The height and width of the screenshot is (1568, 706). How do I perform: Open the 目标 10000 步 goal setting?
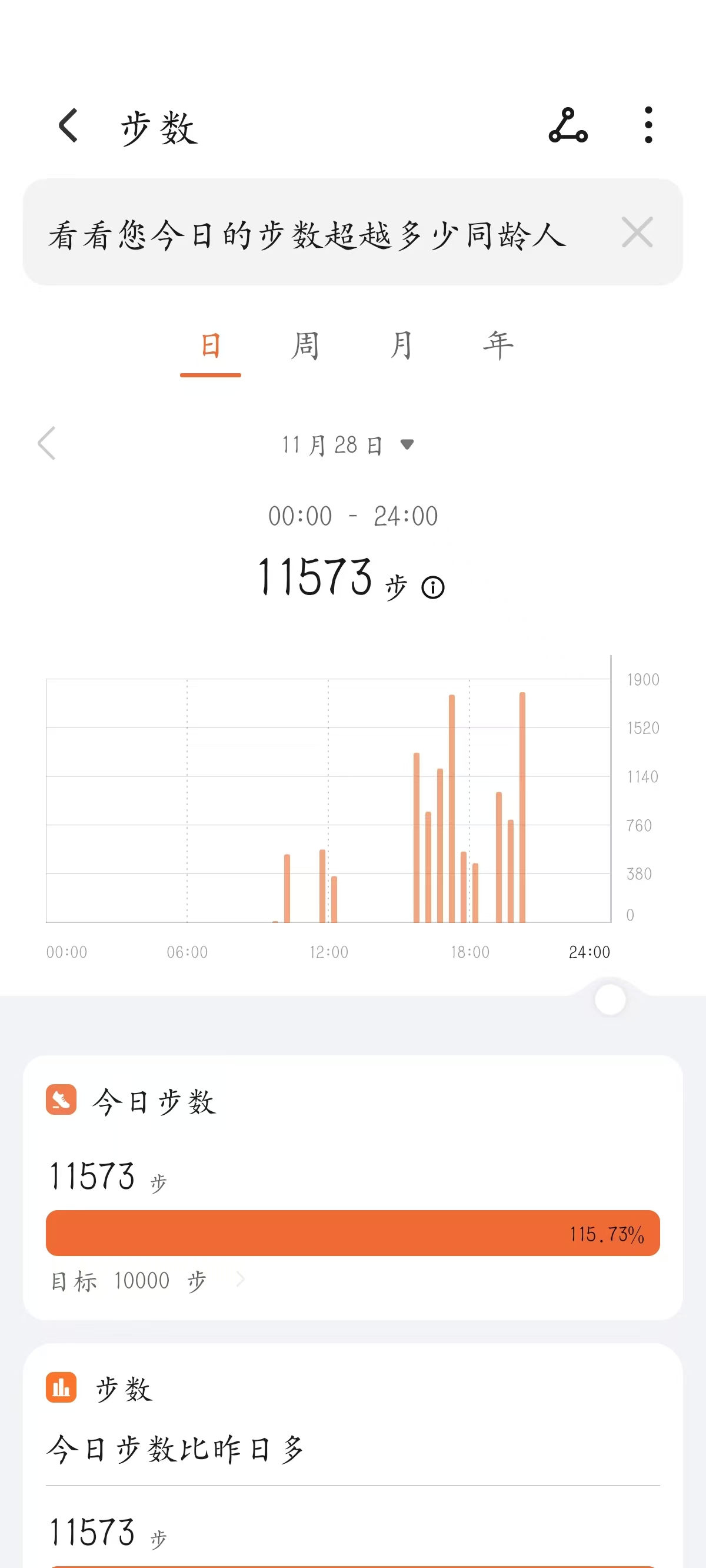(x=146, y=1281)
